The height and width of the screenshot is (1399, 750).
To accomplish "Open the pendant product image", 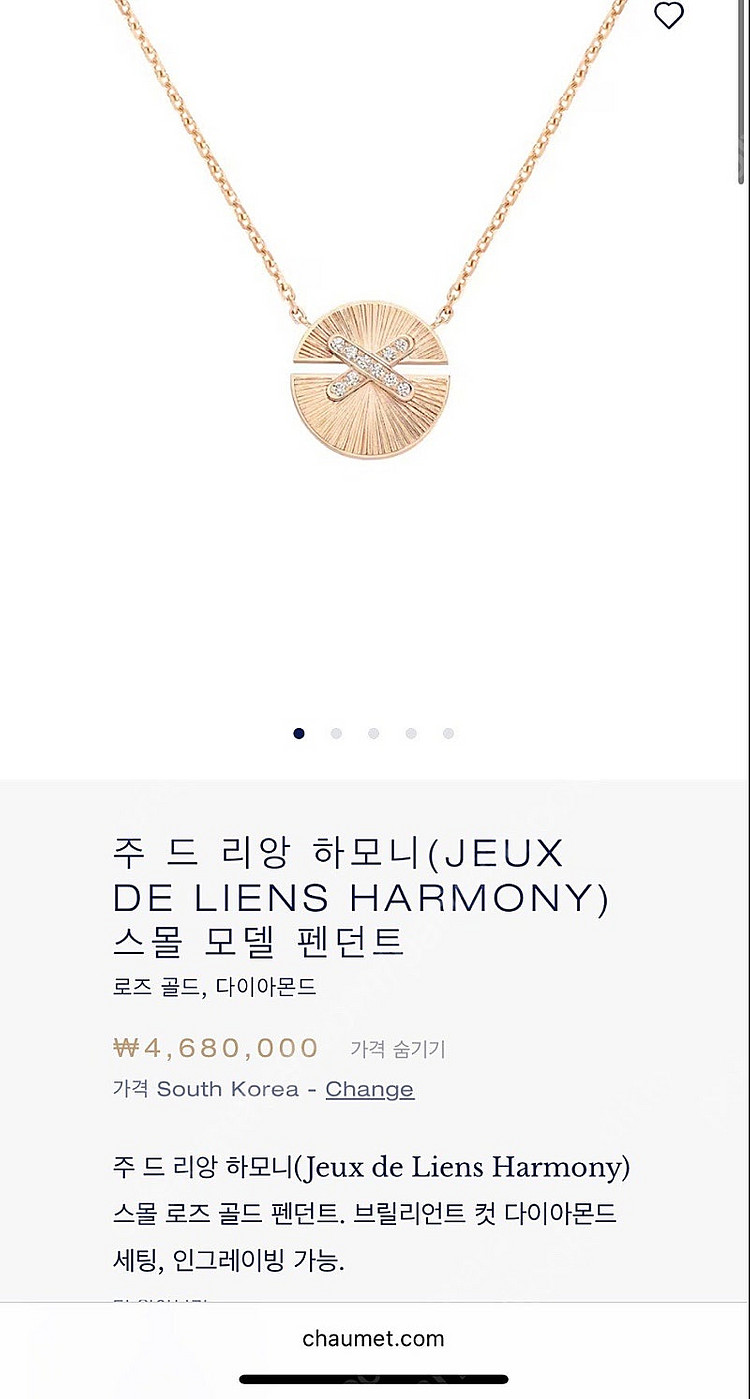I will (x=372, y=380).
